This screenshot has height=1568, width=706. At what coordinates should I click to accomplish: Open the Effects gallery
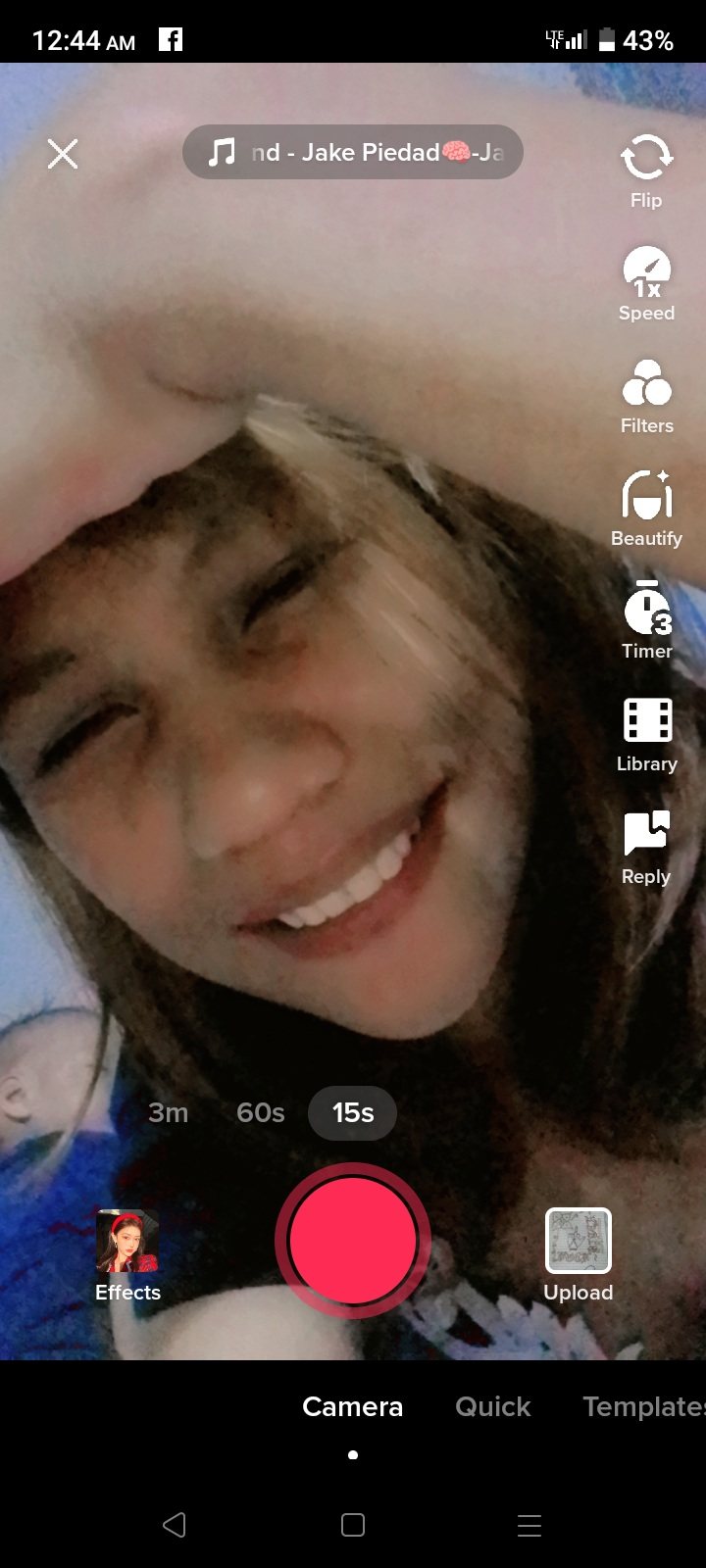point(127,1255)
